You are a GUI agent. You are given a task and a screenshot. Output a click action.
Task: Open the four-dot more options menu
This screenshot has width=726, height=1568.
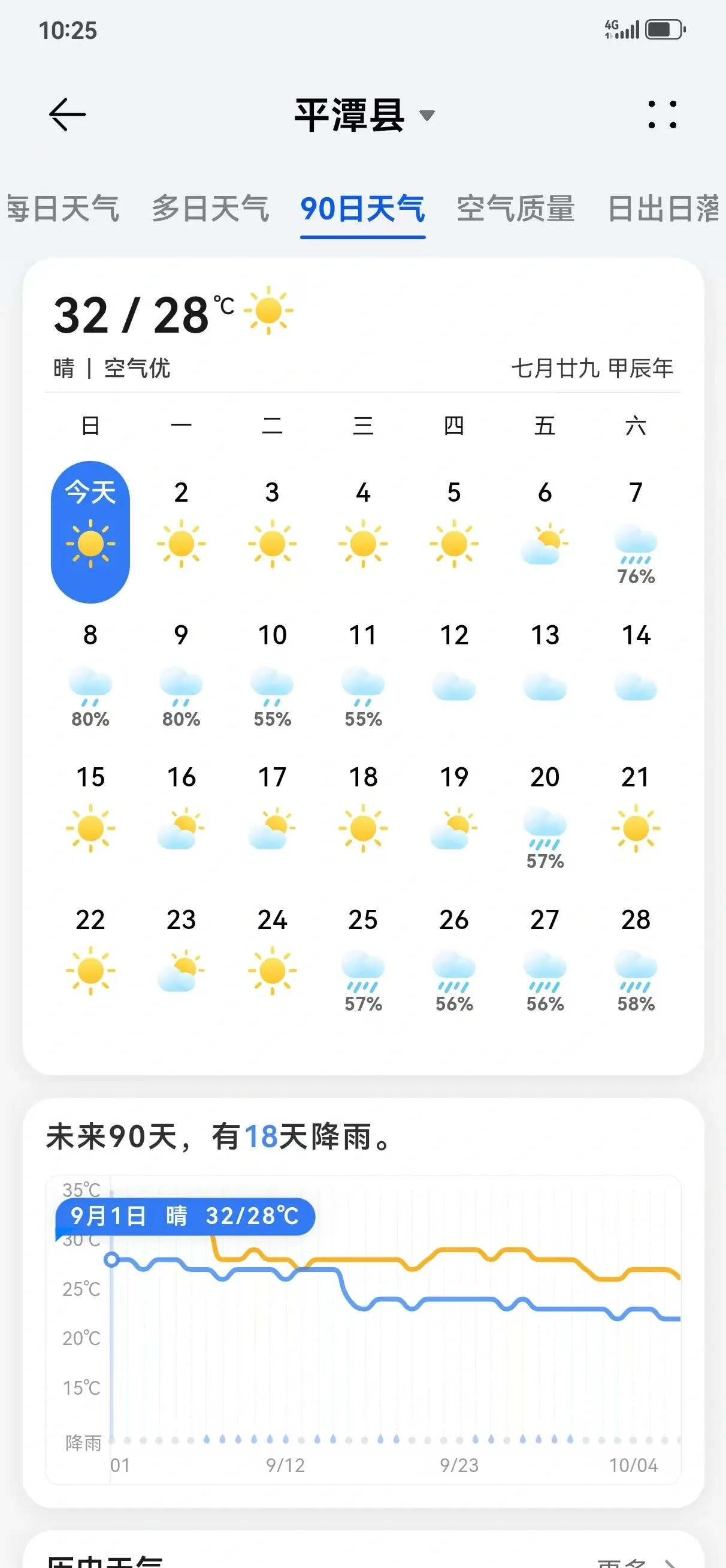[x=661, y=114]
